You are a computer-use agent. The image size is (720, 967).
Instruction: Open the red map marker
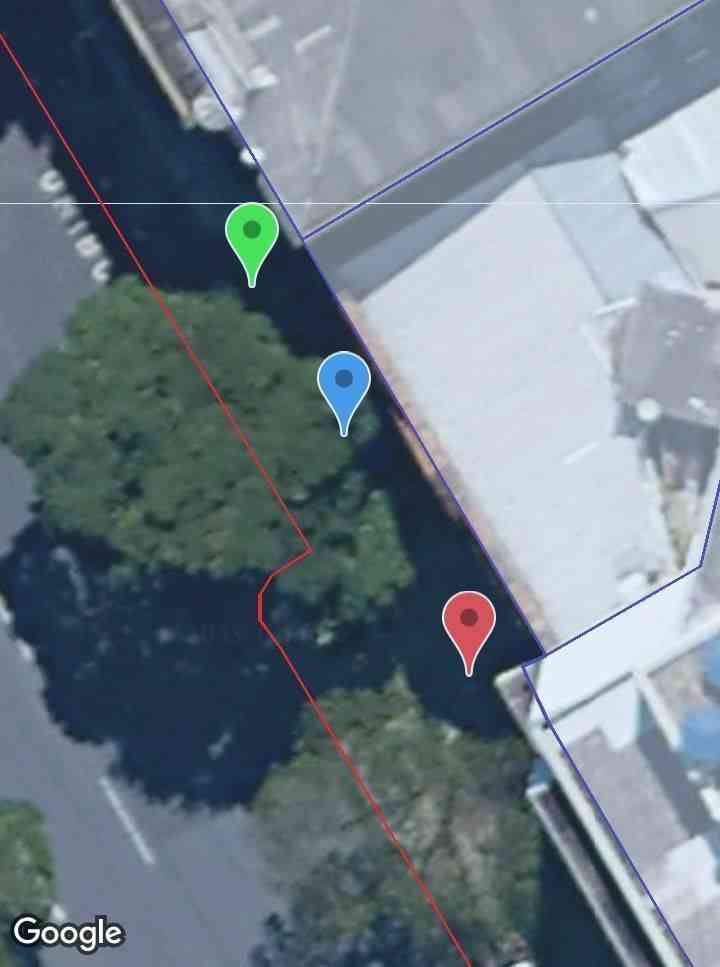pyautogui.click(x=468, y=623)
